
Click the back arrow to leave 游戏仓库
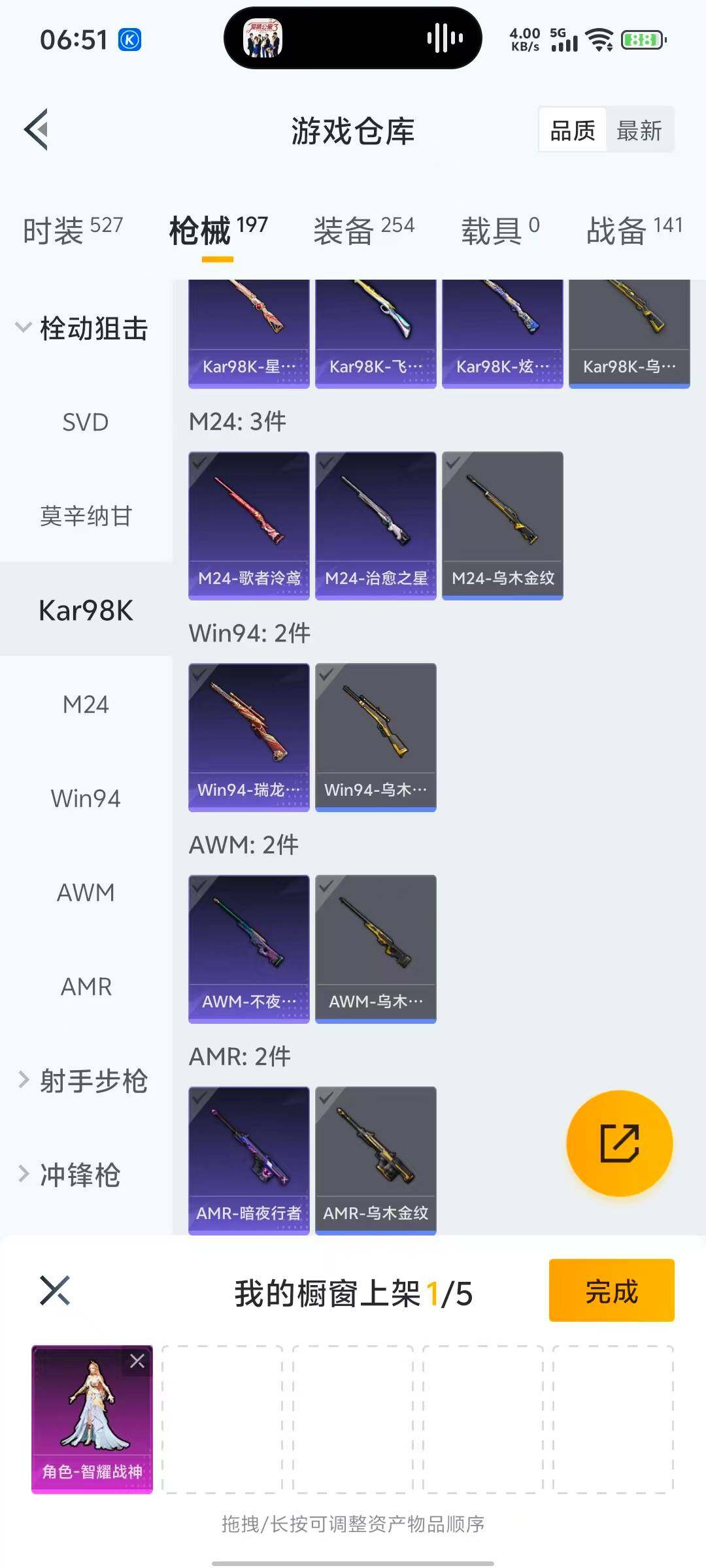tap(37, 129)
